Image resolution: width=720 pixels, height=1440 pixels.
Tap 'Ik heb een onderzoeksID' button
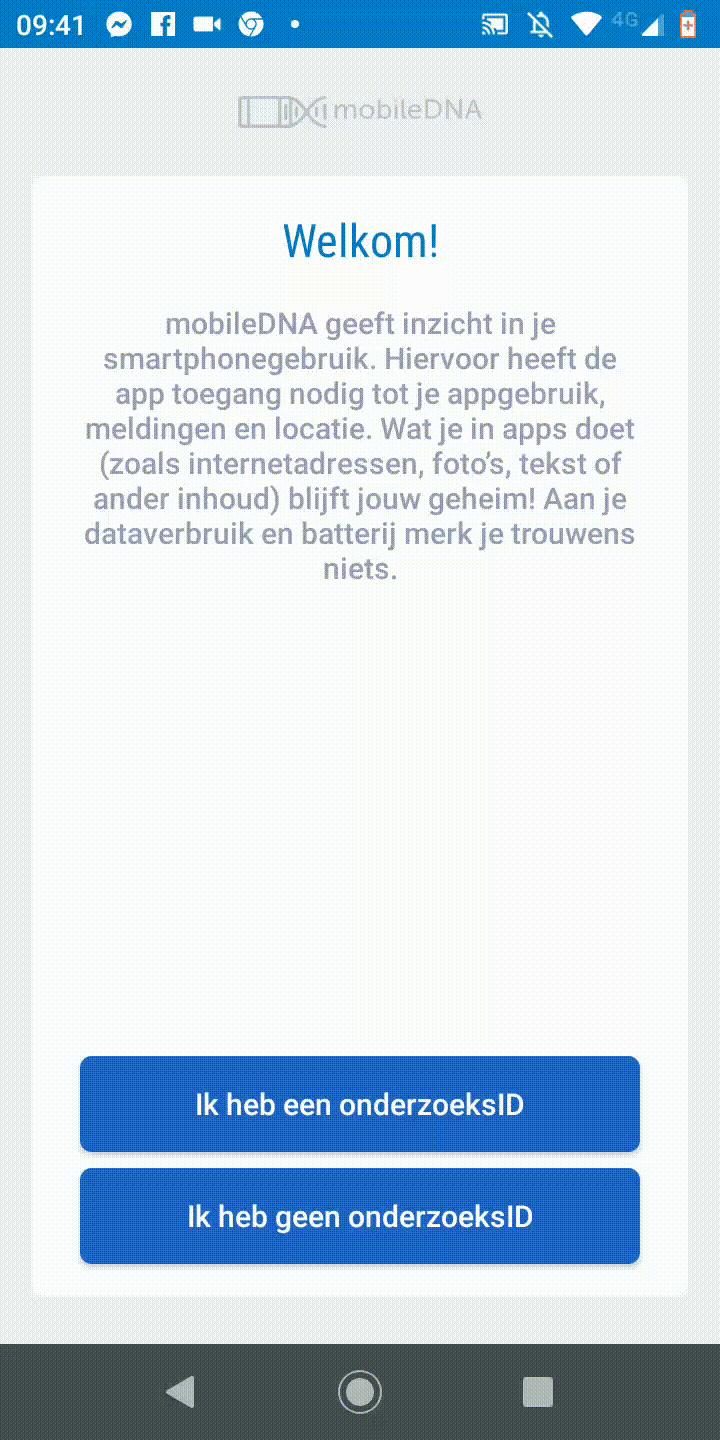(360, 1104)
